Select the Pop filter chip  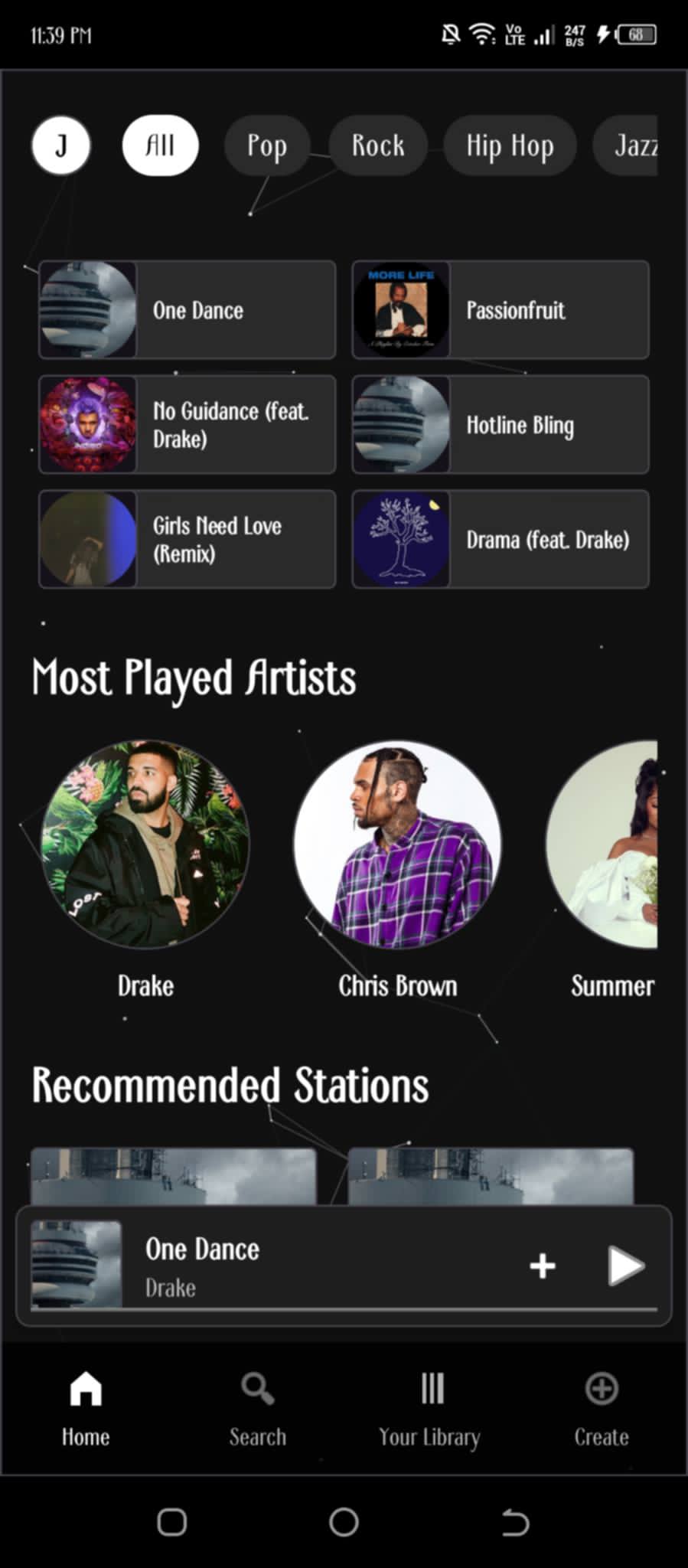click(x=267, y=145)
